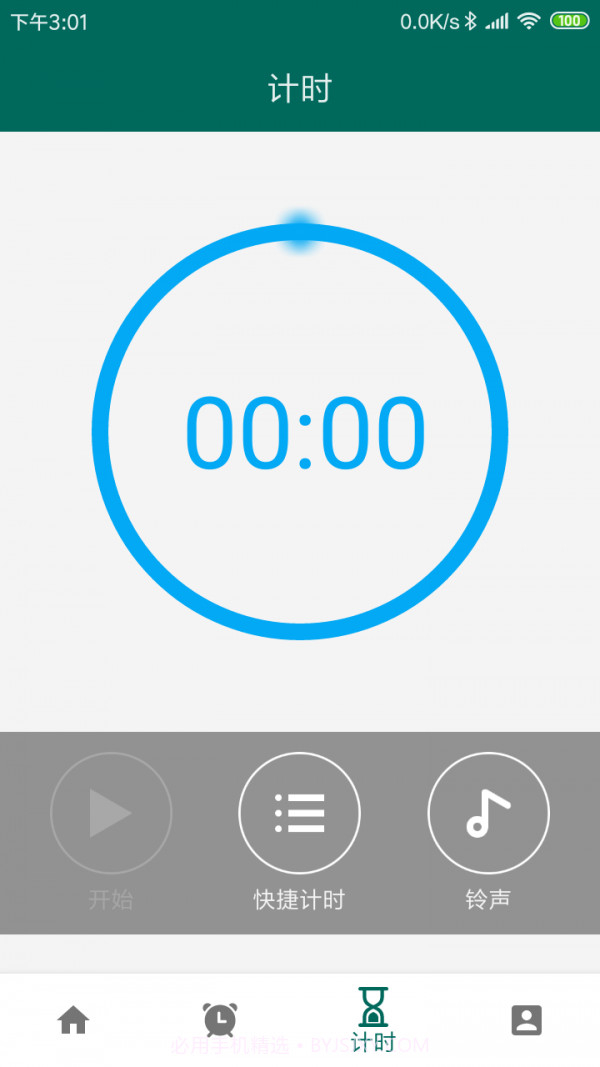
Task: Tap the circular timer dial handle
Action: (x=300, y=231)
